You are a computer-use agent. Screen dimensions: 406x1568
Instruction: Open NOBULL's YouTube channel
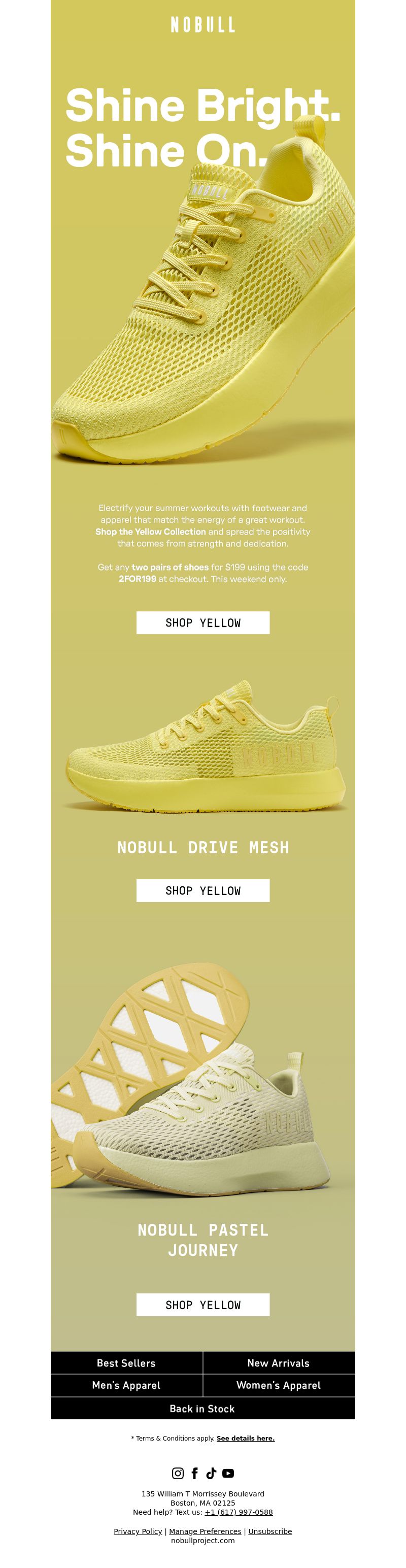[x=228, y=1473]
